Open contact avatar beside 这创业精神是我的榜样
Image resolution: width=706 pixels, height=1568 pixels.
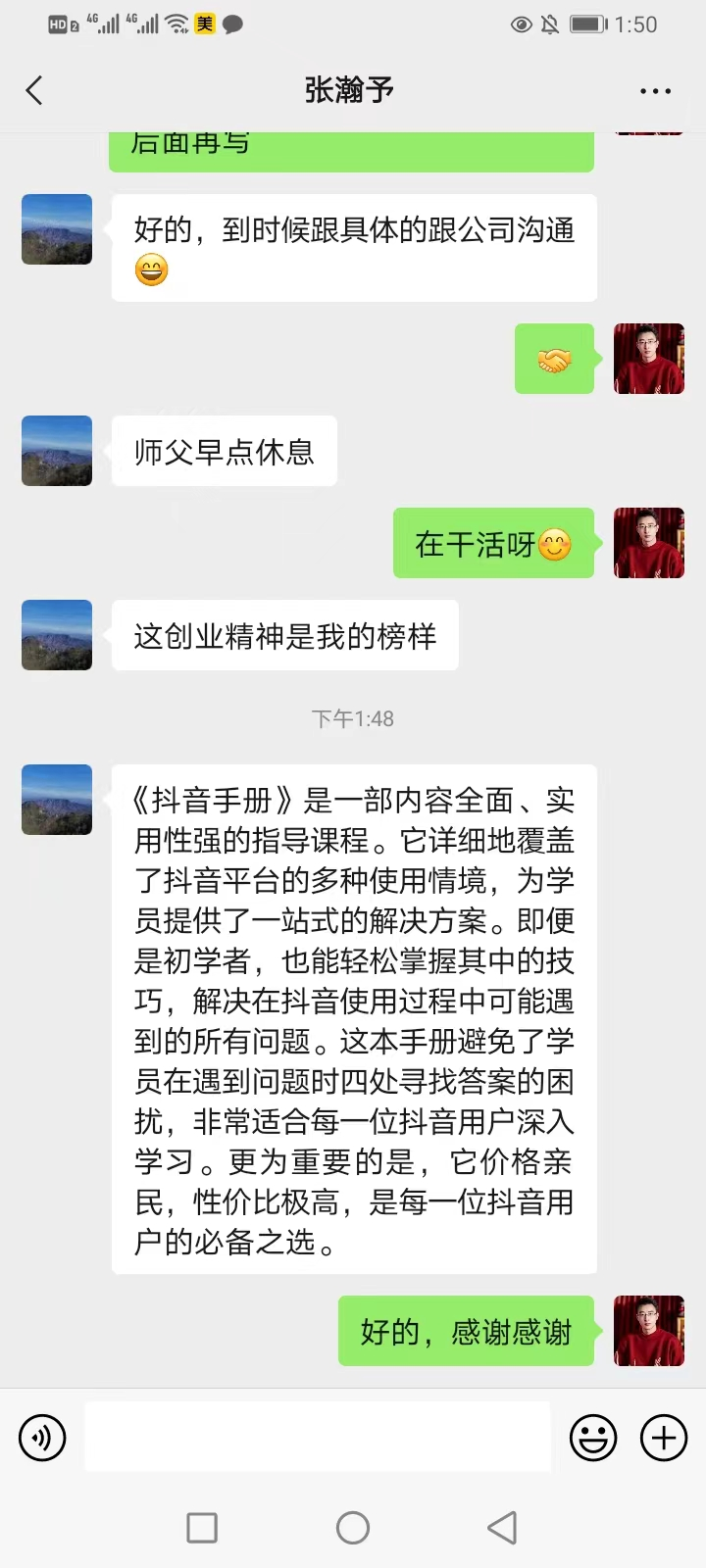(x=57, y=635)
